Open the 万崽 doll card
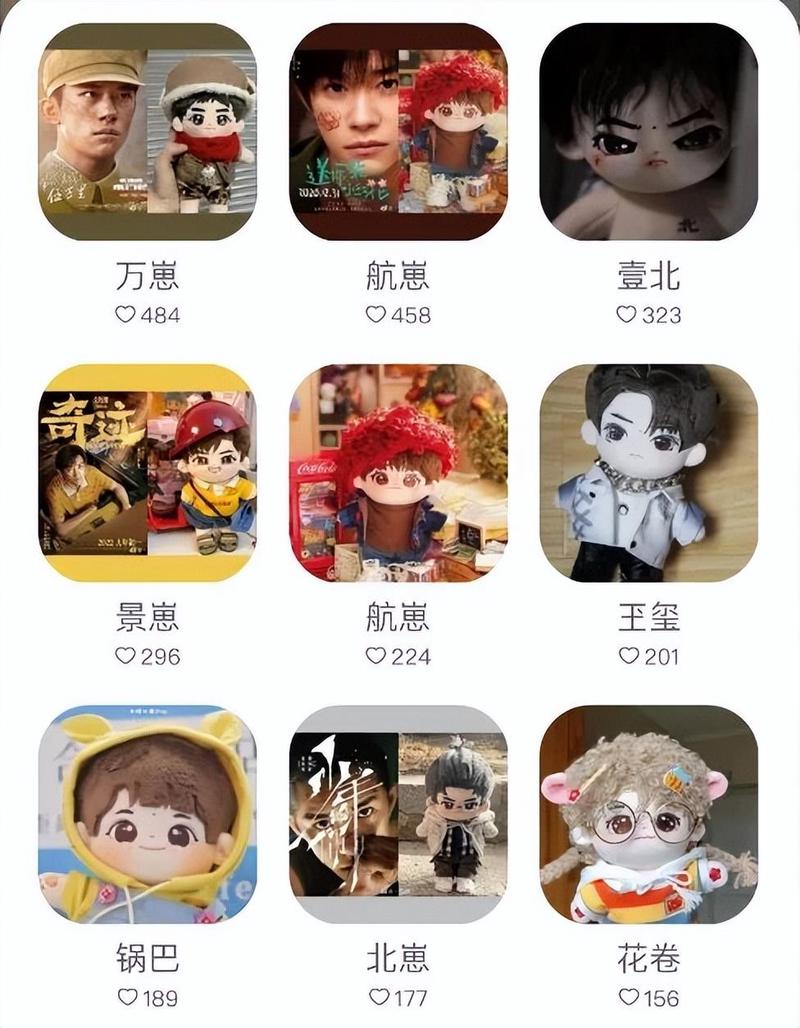 point(147,132)
